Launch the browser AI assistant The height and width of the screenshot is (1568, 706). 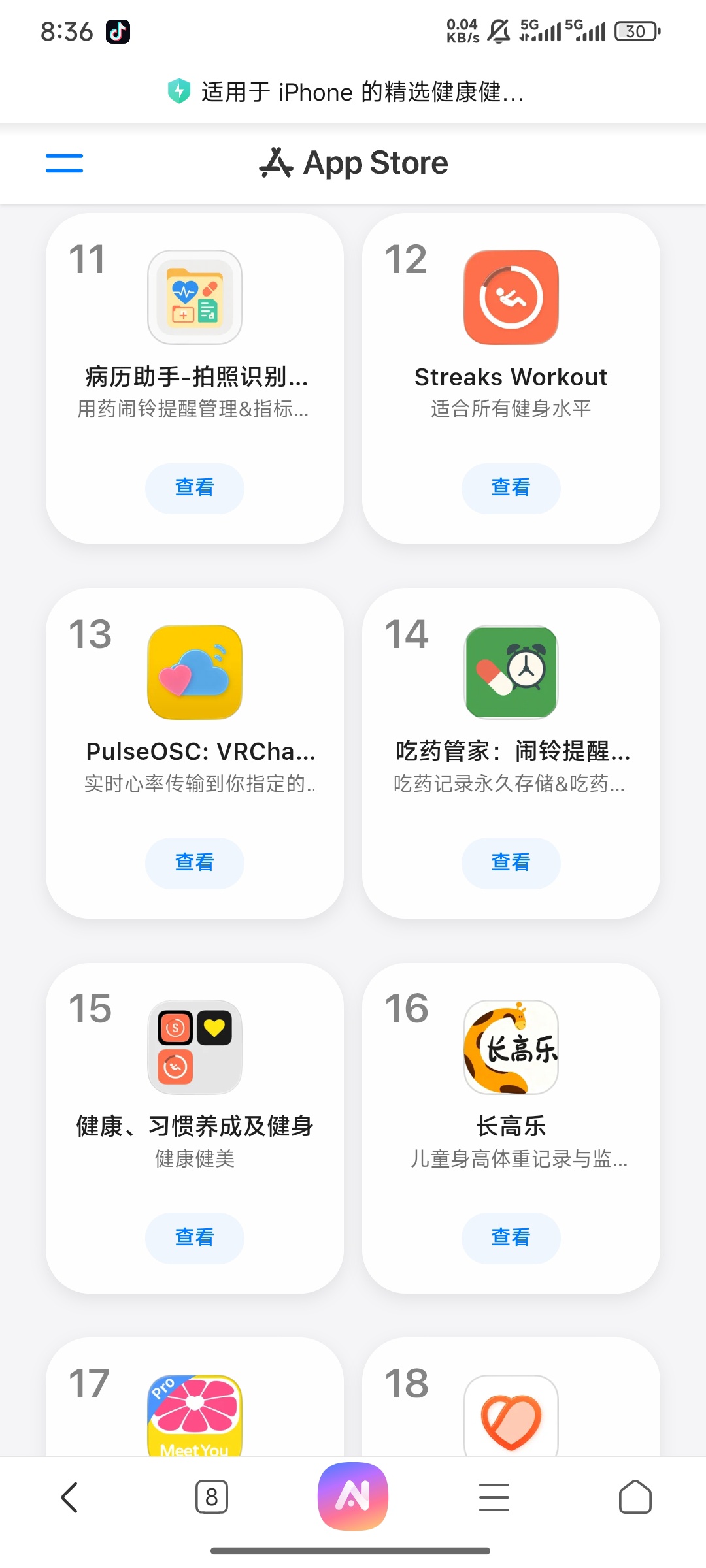click(353, 1496)
